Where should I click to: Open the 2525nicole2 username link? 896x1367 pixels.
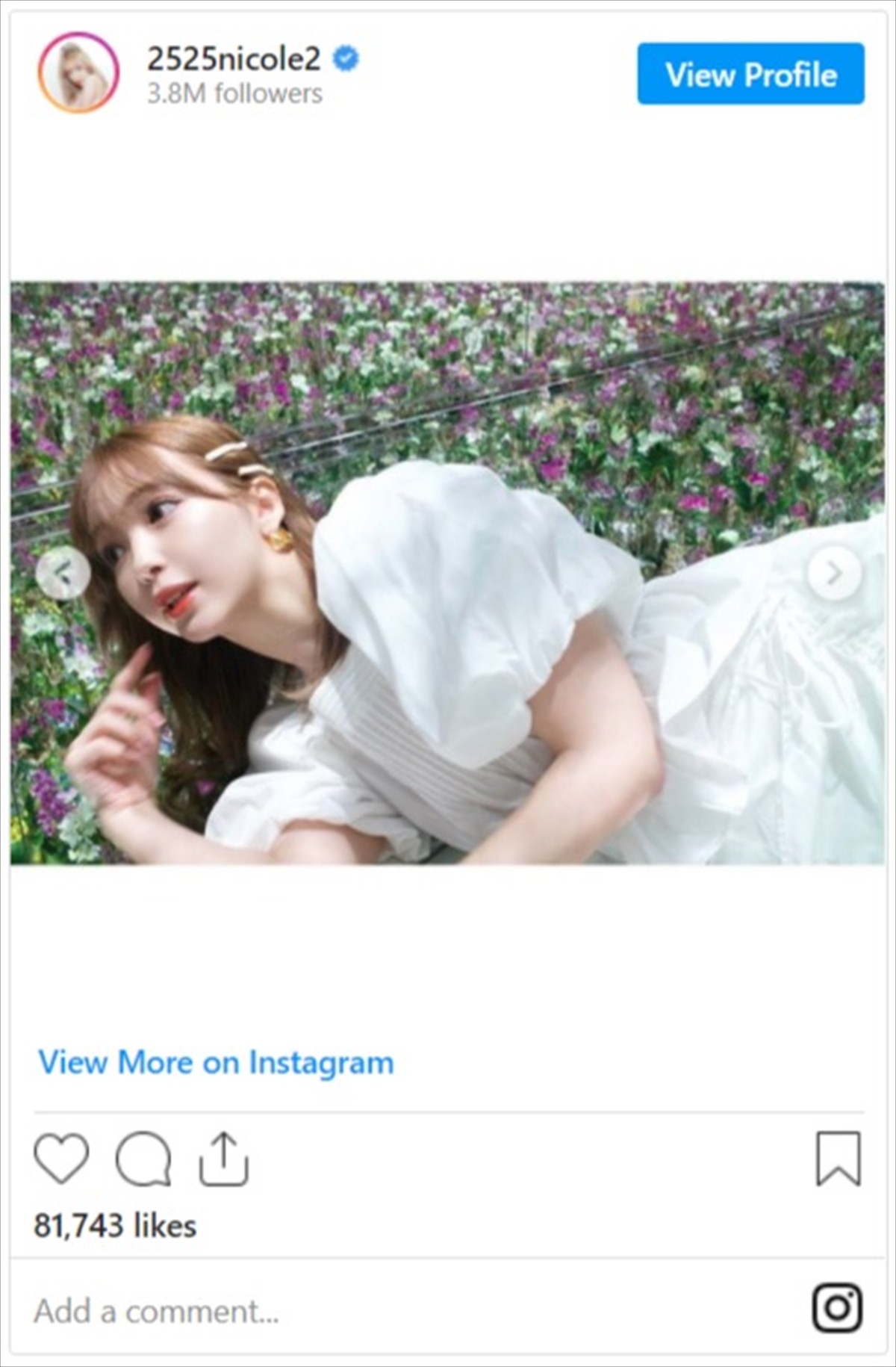pyautogui.click(x=234, y=58)
